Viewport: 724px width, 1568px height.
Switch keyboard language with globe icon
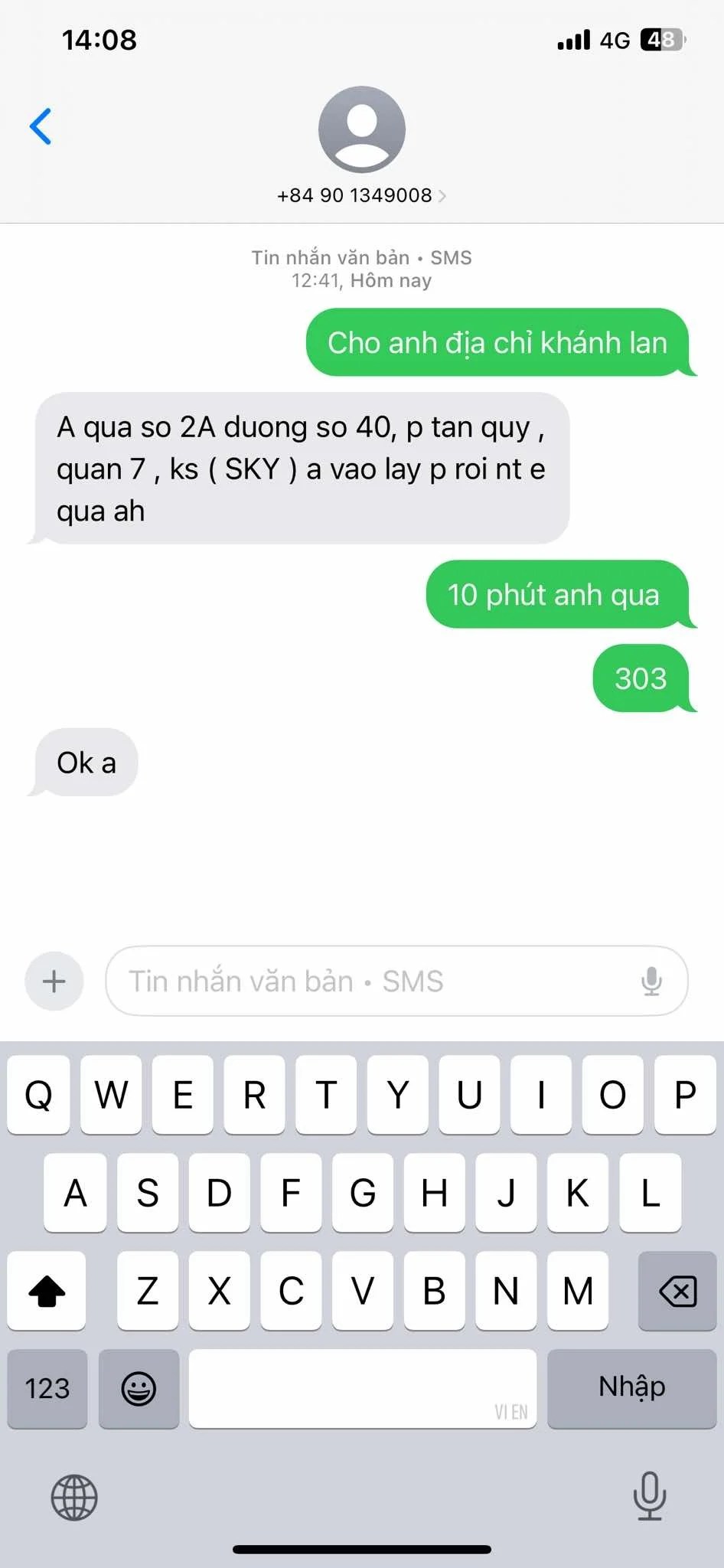74,1497
